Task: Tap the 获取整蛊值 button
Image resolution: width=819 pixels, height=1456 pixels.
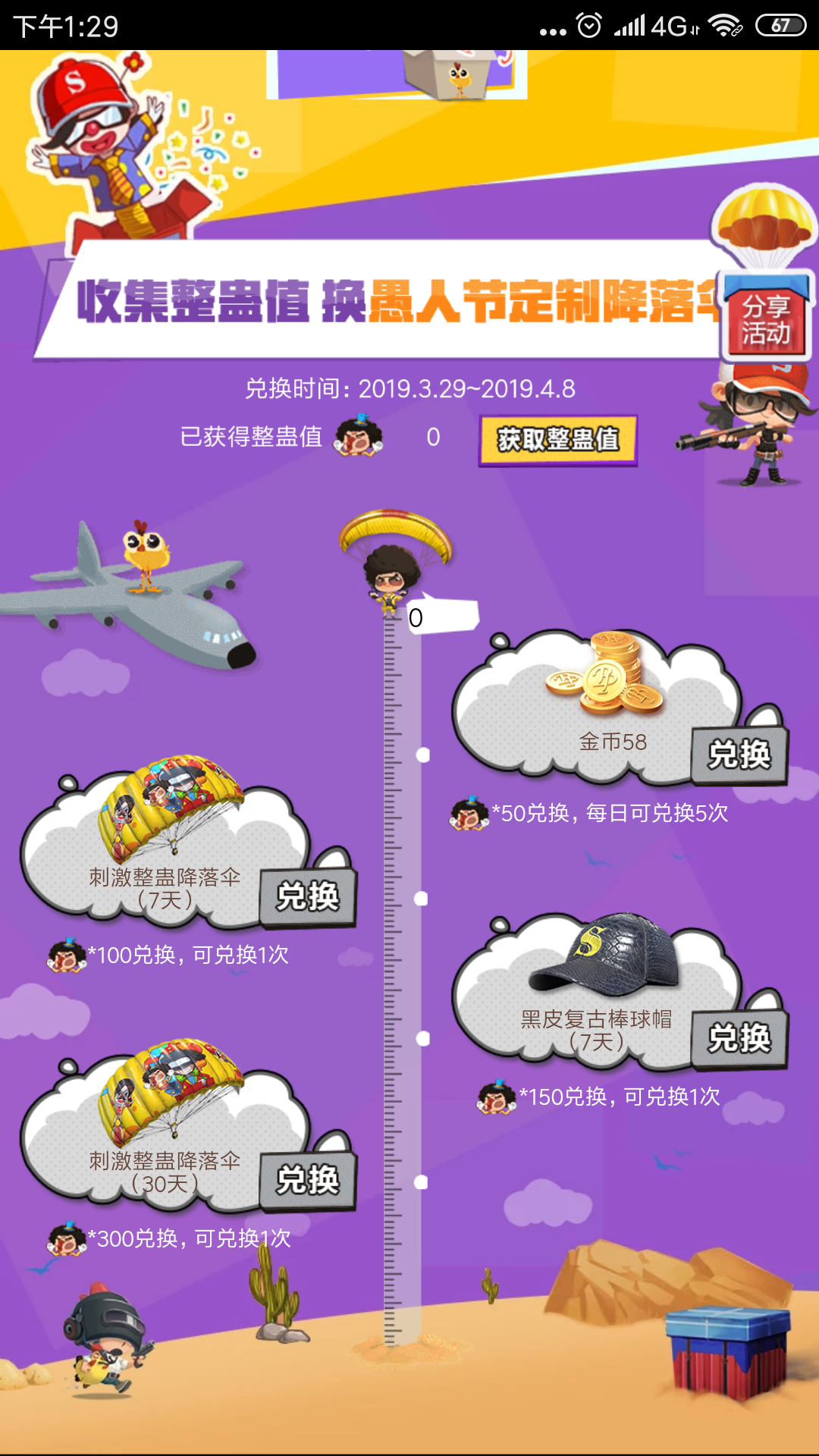Action: click(x=557, y=440)
